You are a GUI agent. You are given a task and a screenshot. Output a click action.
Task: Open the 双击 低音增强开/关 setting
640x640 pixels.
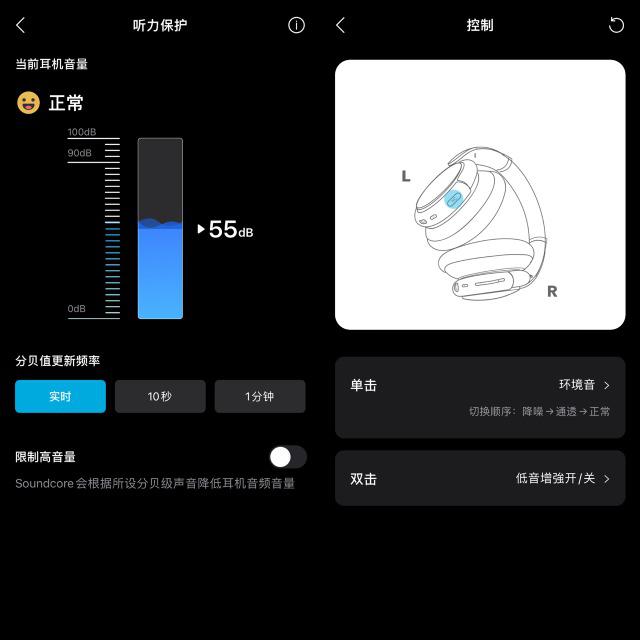[x=480, y=478]
